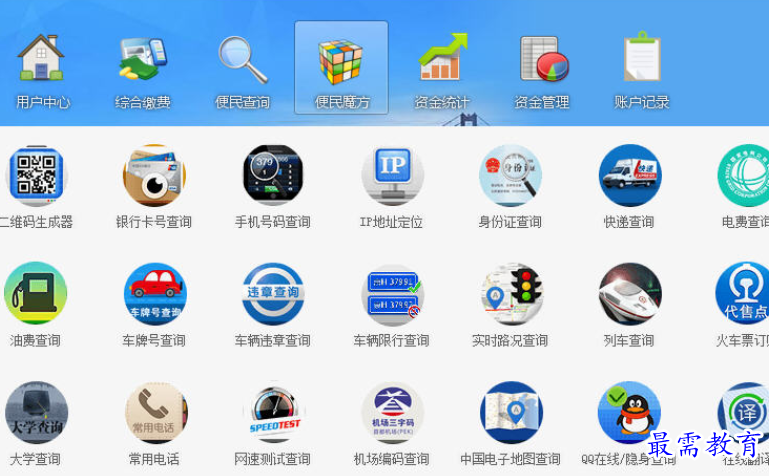Select the 资金统计 tab
The height and width of the screenshot is (476, 769).
(442, 70)
